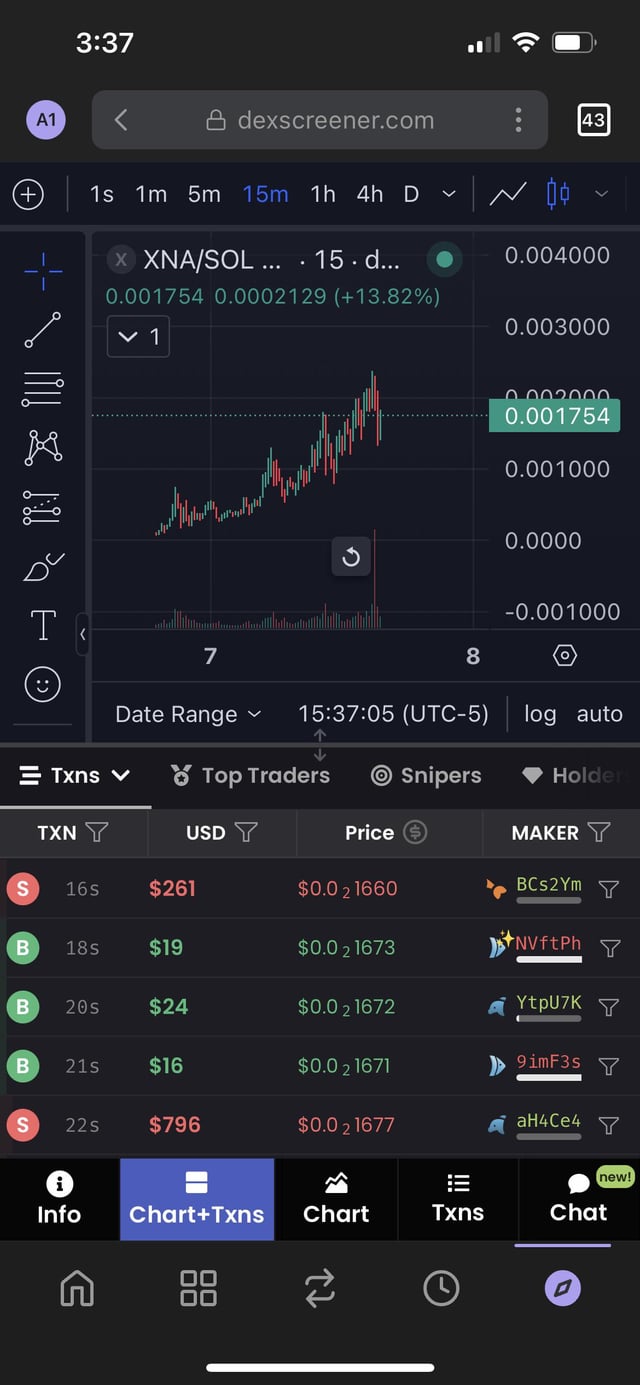Select the 4h chart timeframe

tap(369, 194)
